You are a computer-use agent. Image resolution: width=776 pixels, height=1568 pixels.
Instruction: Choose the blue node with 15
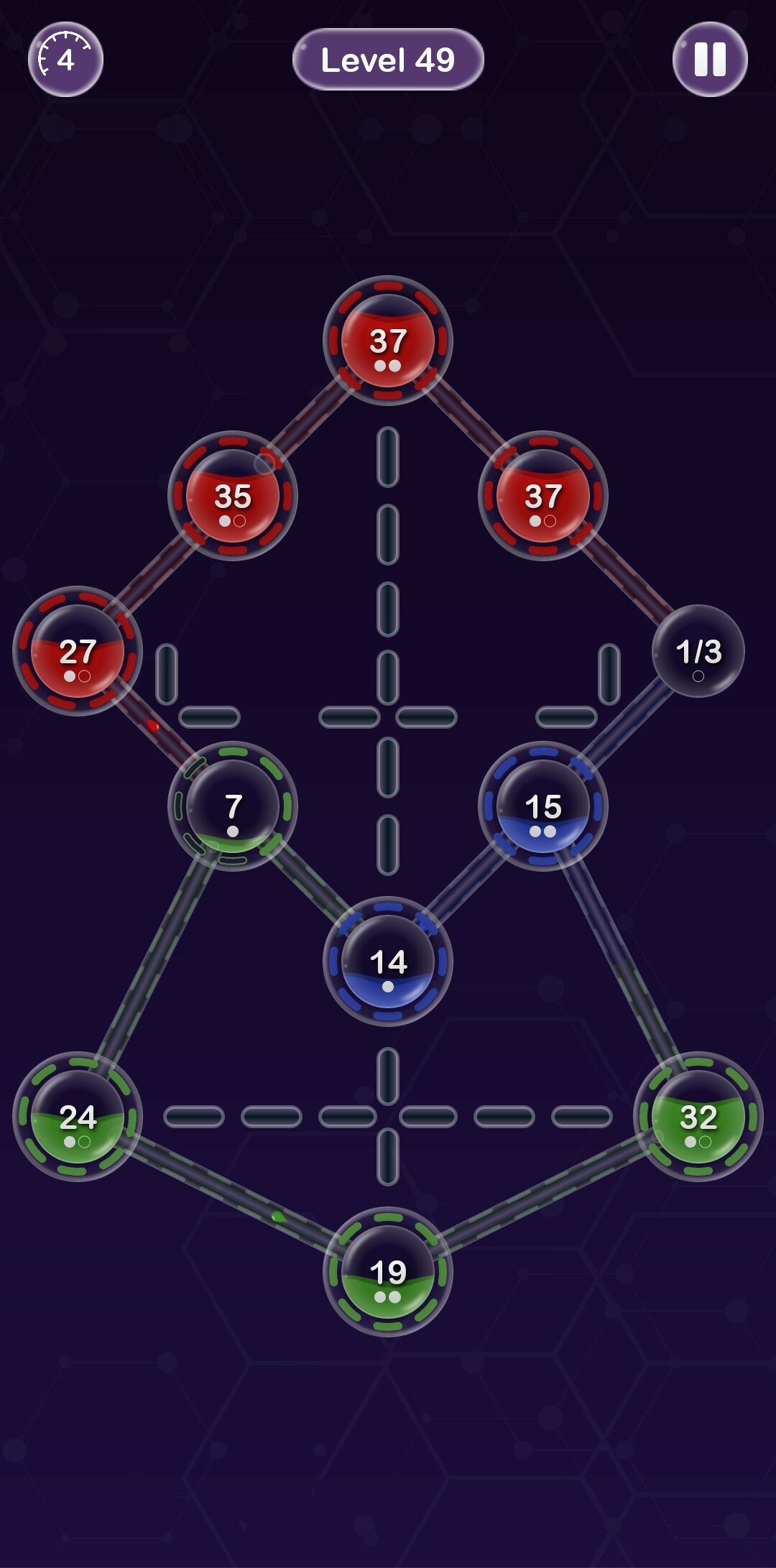click(543, 806)
